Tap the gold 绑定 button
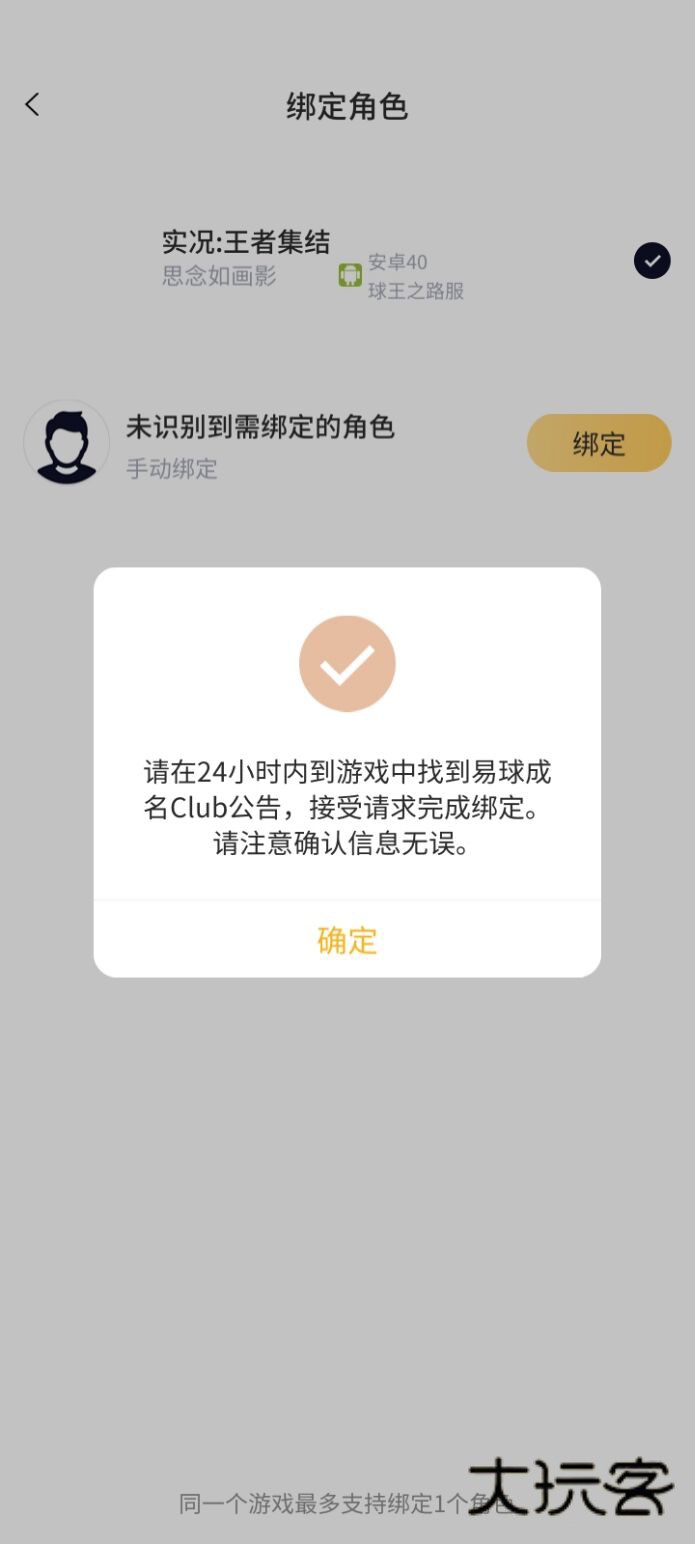Screen dimensions: 695x1544 point(599,443)
